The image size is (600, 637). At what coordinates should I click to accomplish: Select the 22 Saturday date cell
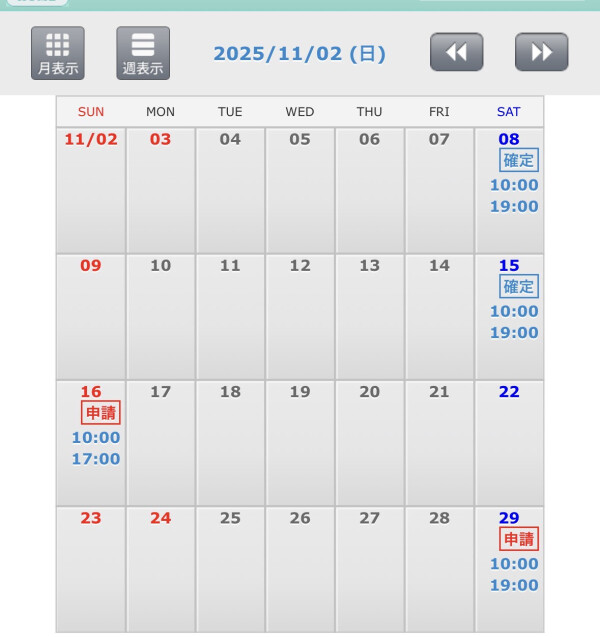tap(509, 442)
